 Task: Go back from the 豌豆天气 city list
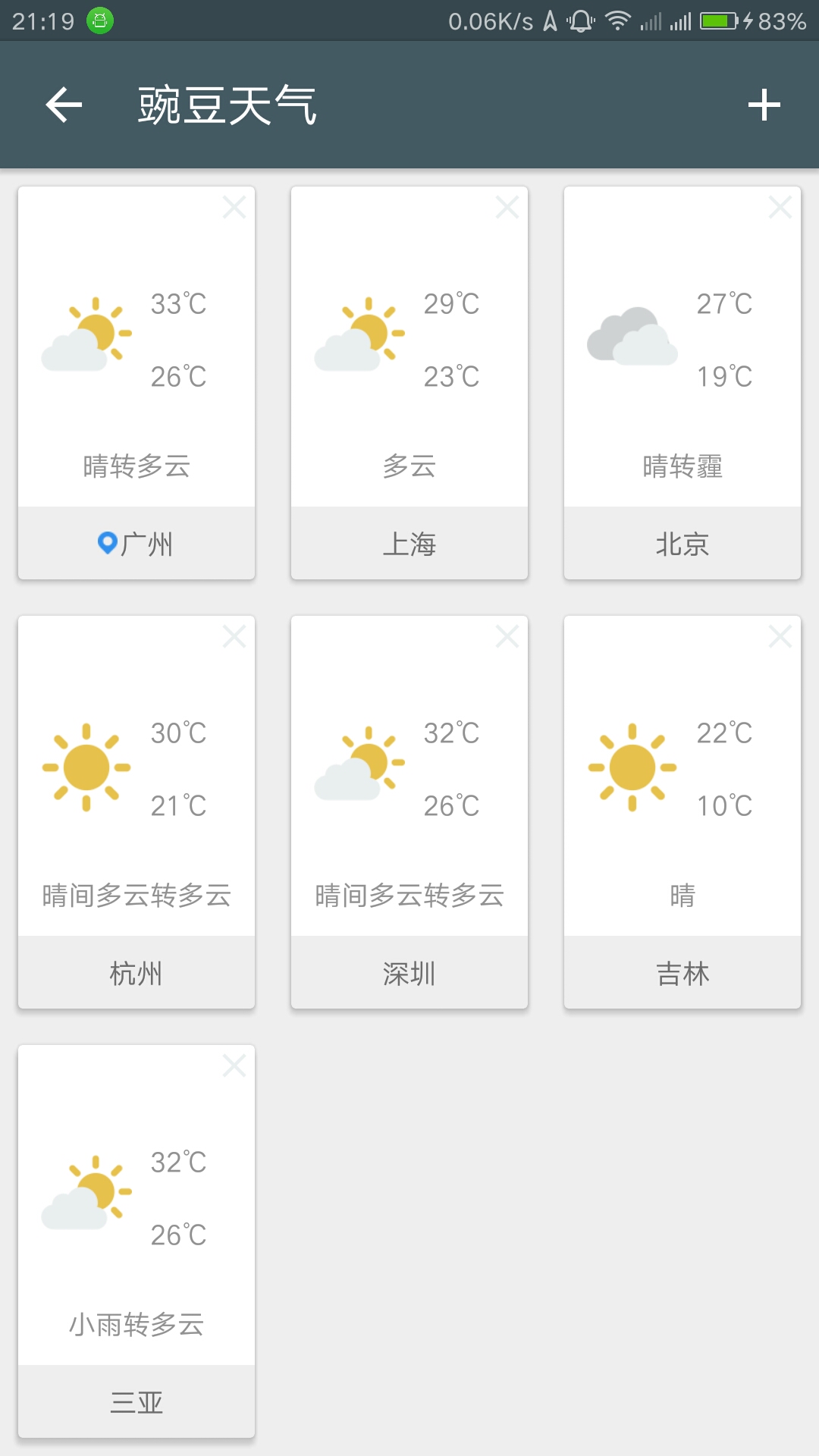pyautogui.click(x=64, y=105)
